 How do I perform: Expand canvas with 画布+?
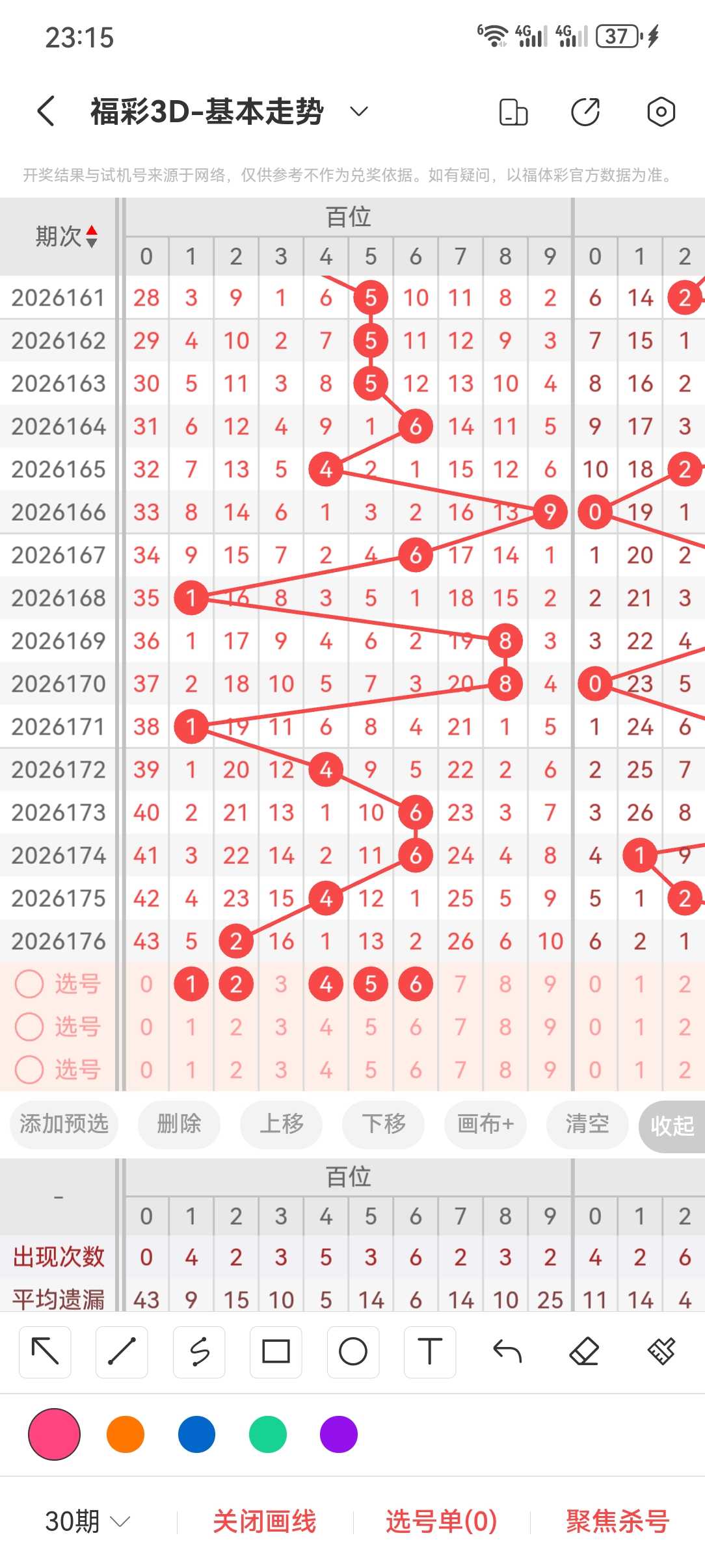tap(485, 1124)
